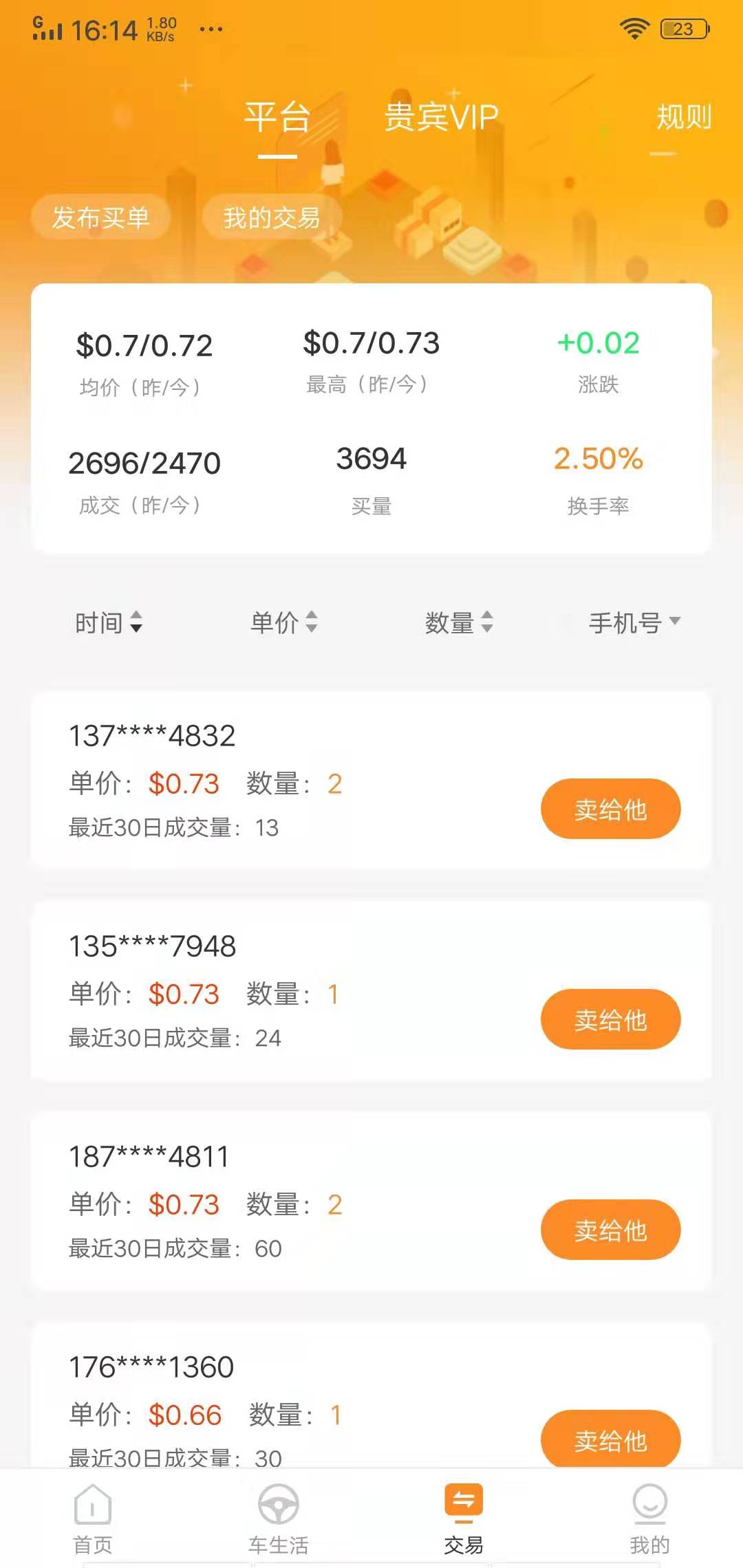Screen dimensions: 743x1568
Task: Toggle 数量 quantity sorting order
Action: tap(457, 623)
